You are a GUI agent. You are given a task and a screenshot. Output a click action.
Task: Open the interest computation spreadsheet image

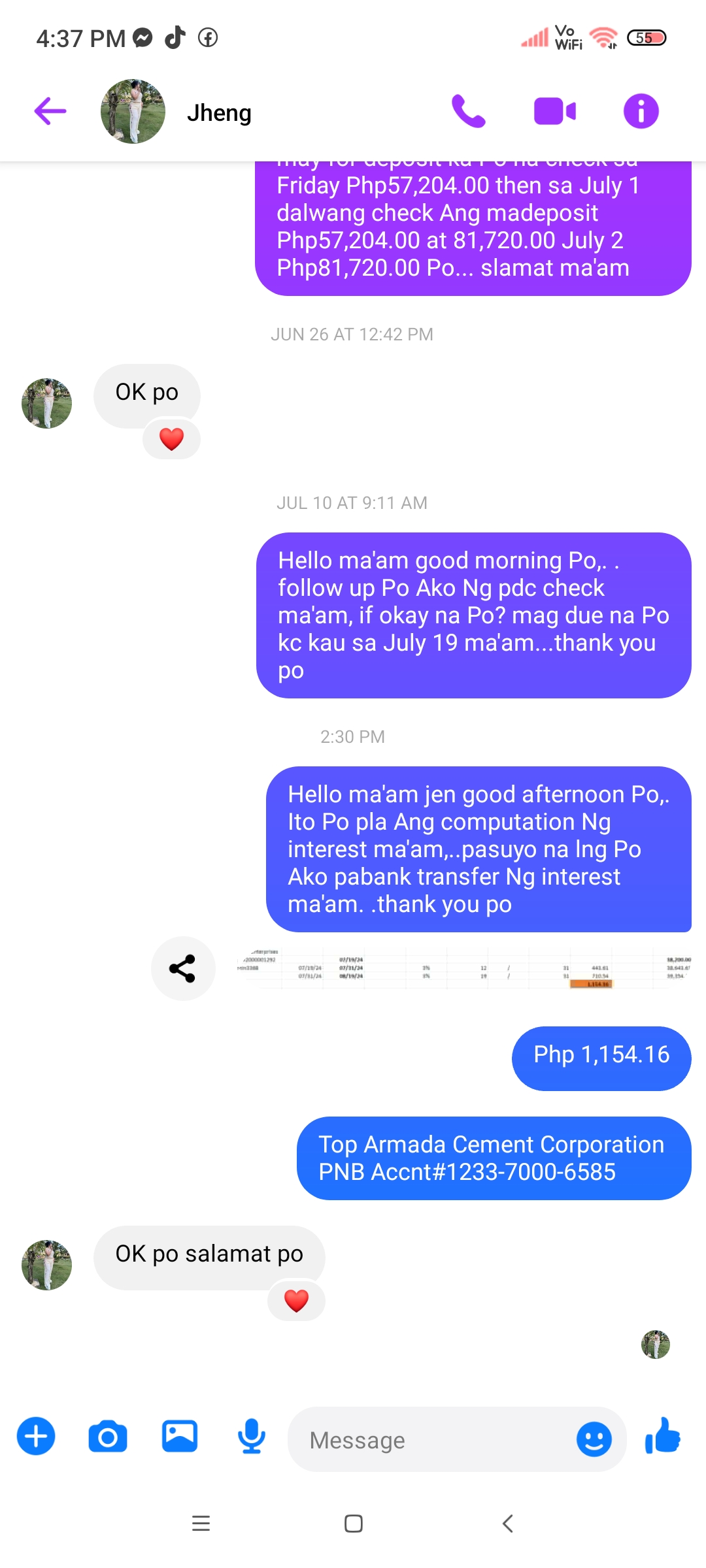(x=463, y=968)
